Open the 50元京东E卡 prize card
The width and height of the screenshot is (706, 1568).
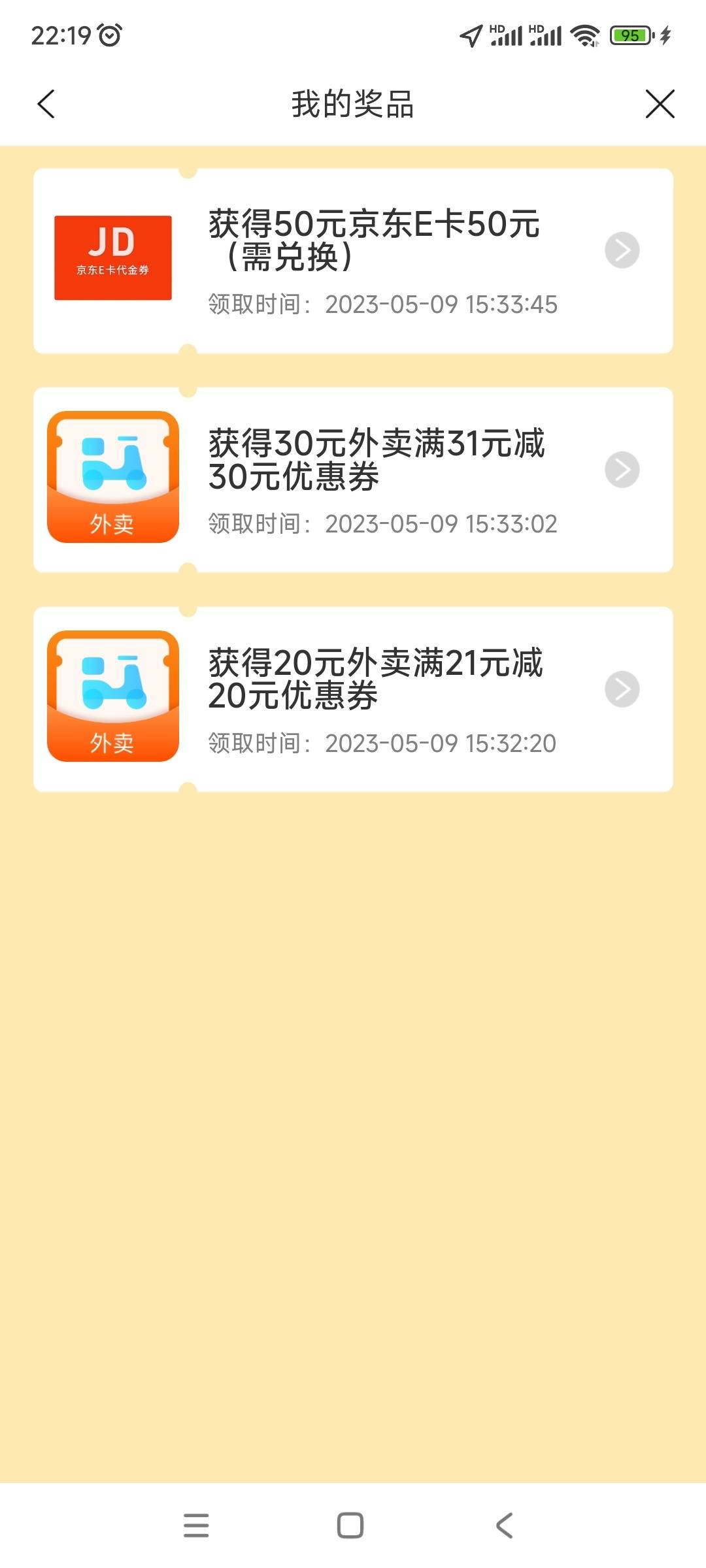[353, 261]
